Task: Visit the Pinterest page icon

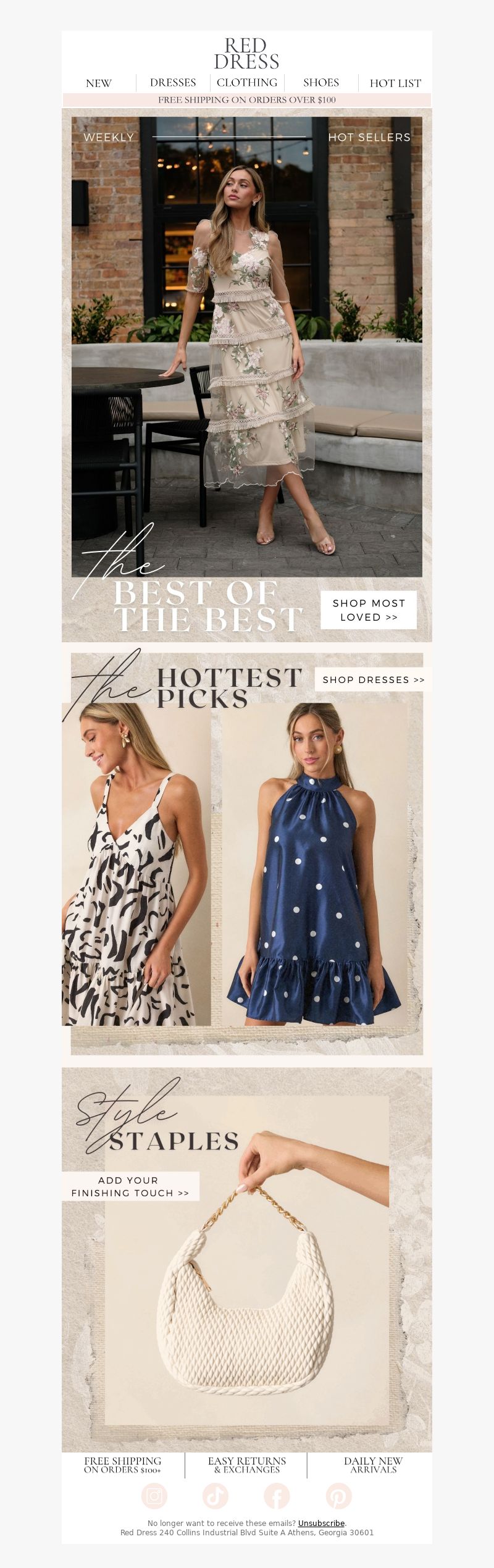Action: [x=338, y=1496]
